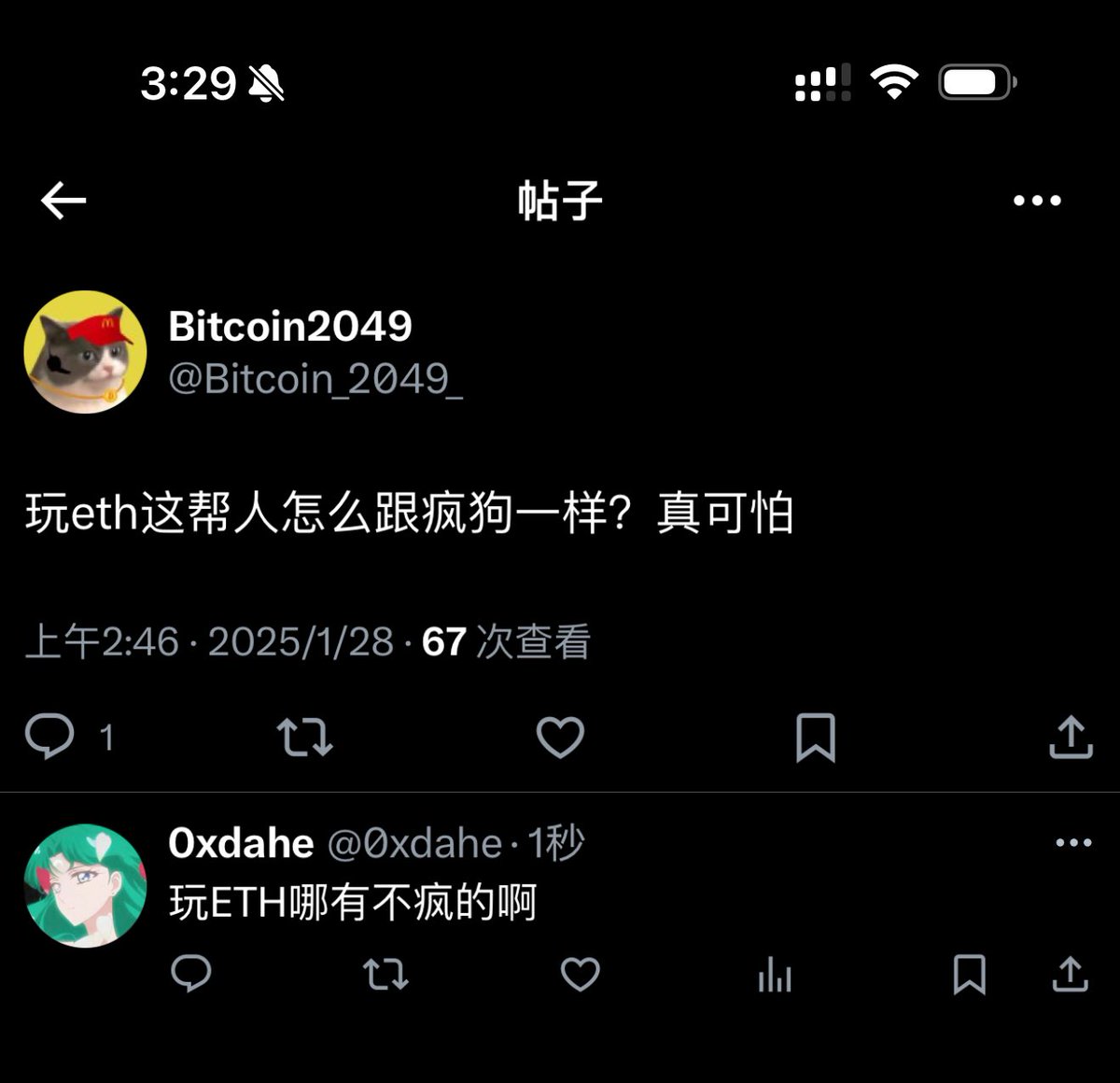Bookmark Bitcoin2049's post

[815, 737]
